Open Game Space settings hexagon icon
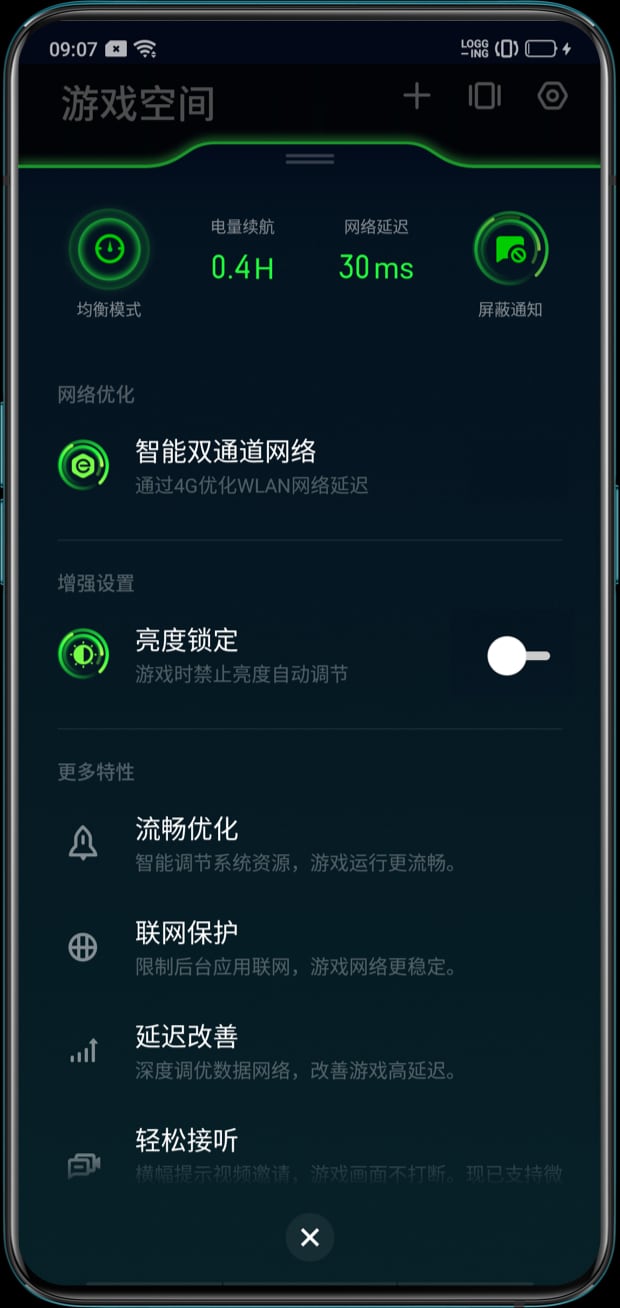Image resolution: width=620 pixels, height=1308 pixels. pos(552,96)
